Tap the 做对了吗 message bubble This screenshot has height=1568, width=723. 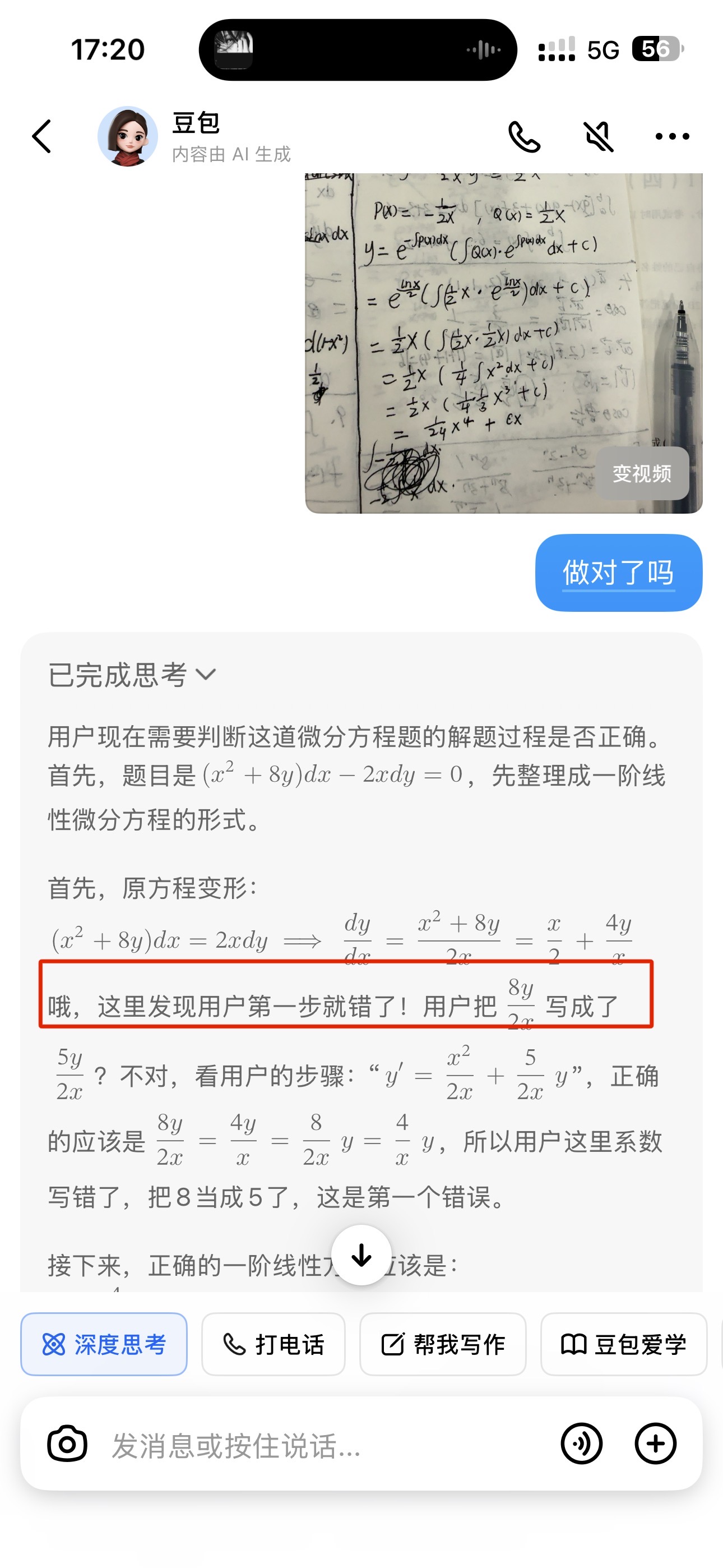click(x=618, y=572)
